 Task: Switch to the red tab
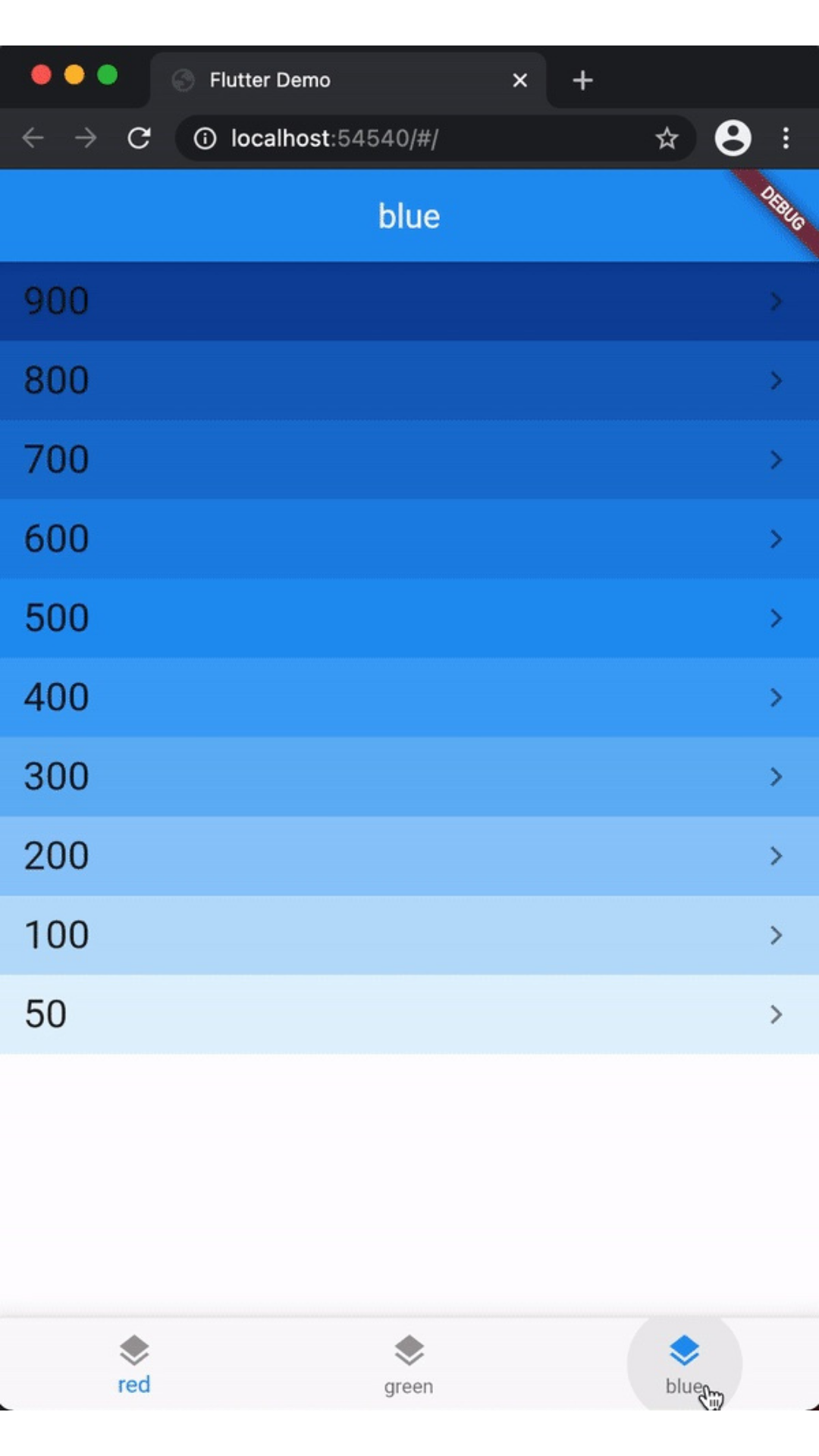click(134, 1364)
